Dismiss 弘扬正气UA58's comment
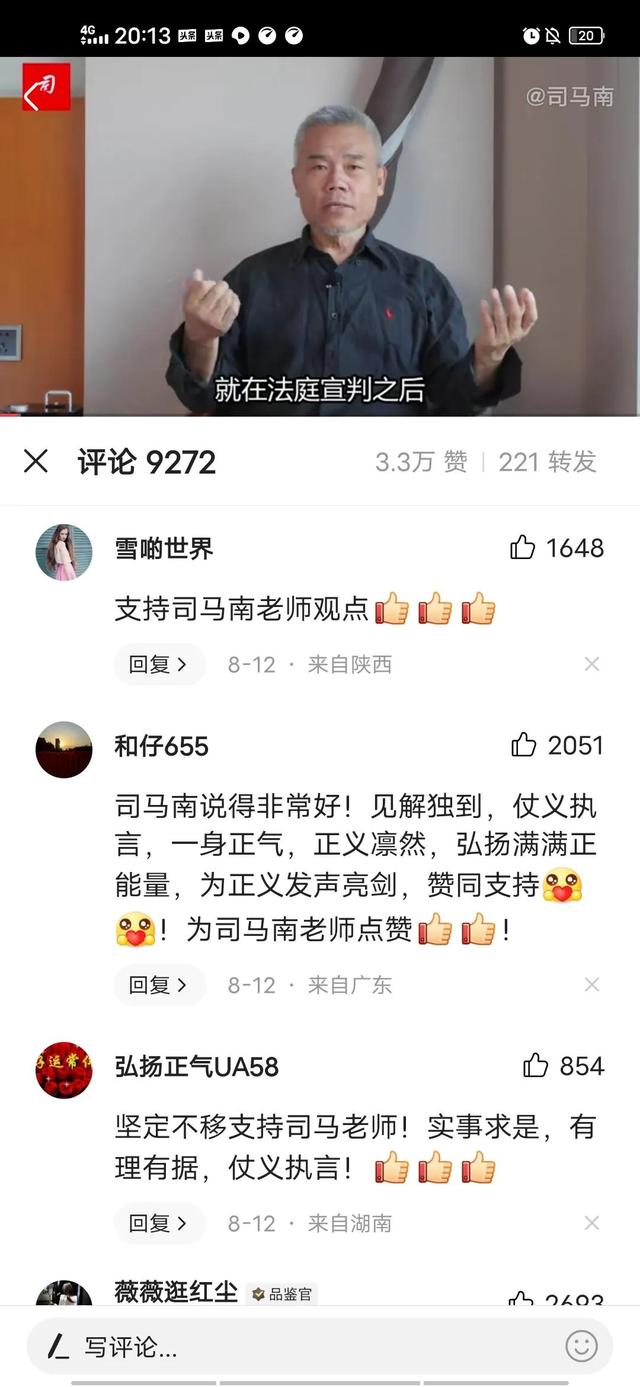 (592, 1222)
